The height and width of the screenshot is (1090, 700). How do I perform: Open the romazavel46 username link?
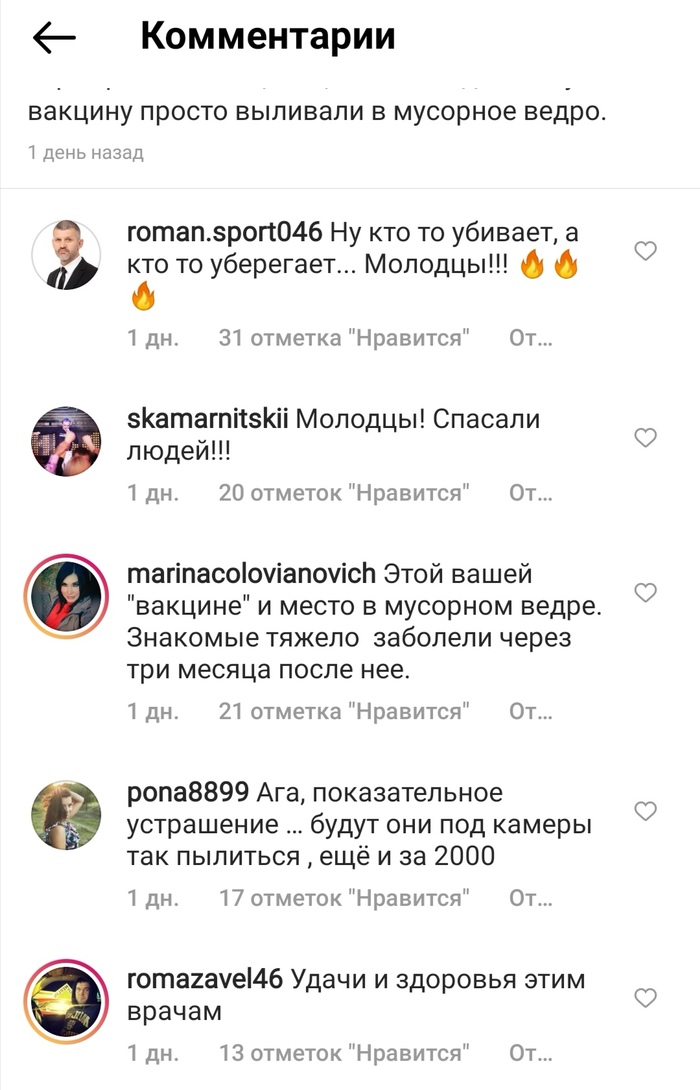coord(206,979)
